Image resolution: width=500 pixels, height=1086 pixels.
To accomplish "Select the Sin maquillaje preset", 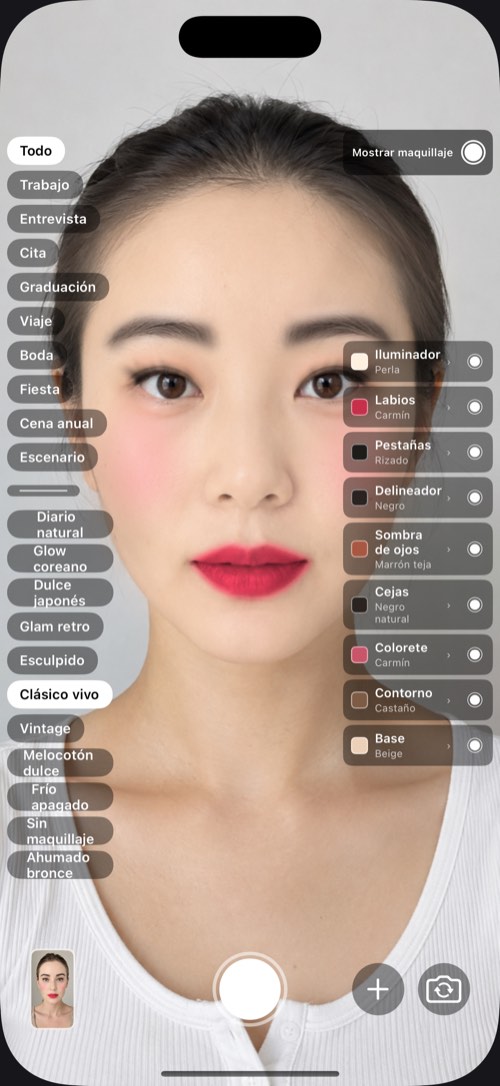I will click(60, 830).
